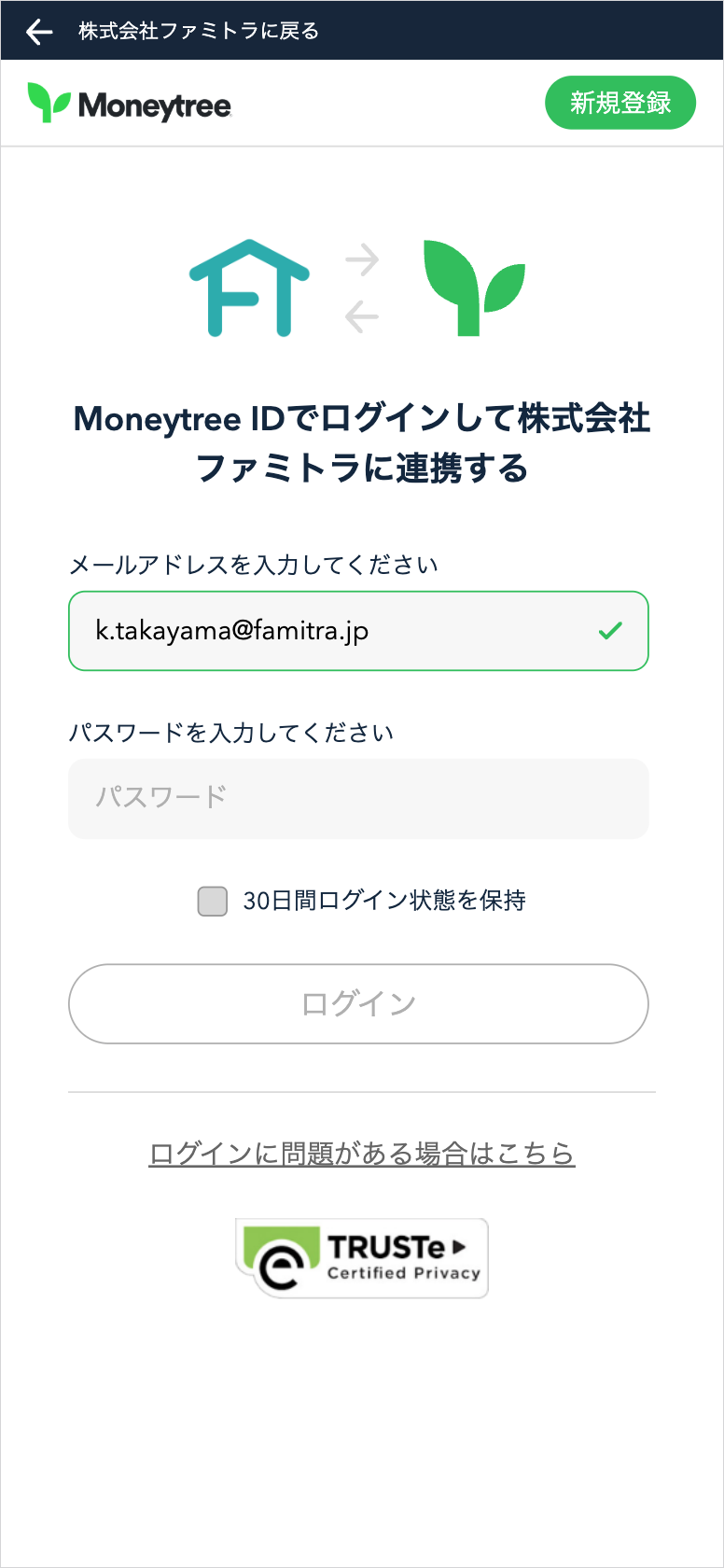This screenshot has width=724, height=1568.
Task: Tap the ログイン button
Action: coord(358,1003)
